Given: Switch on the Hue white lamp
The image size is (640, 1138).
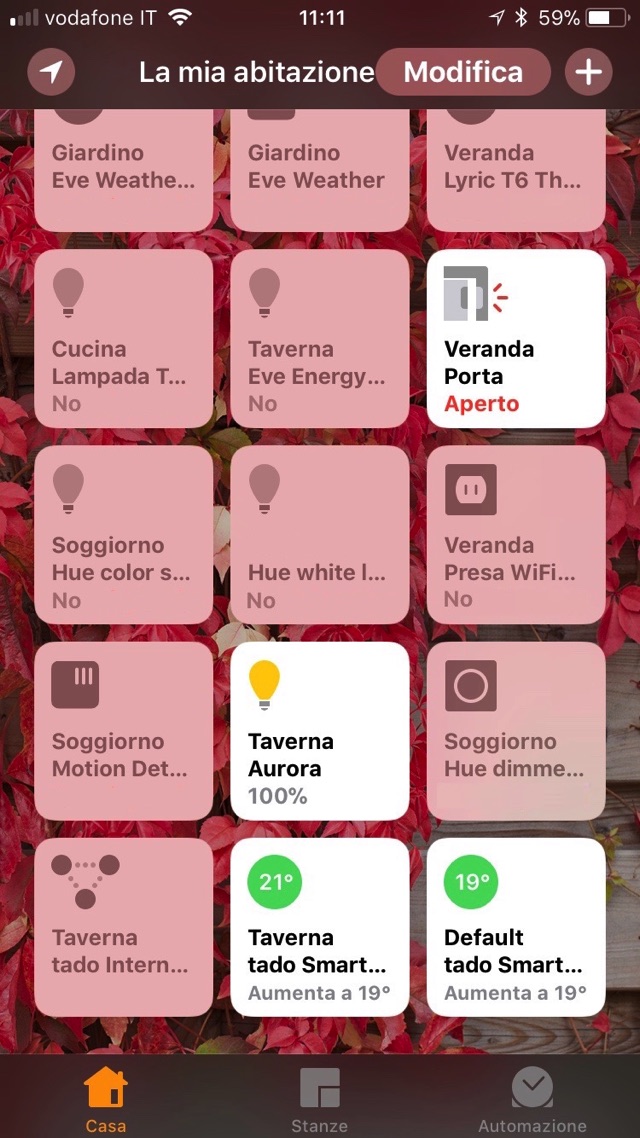Looking at the screenshot, I should (320, 535).
